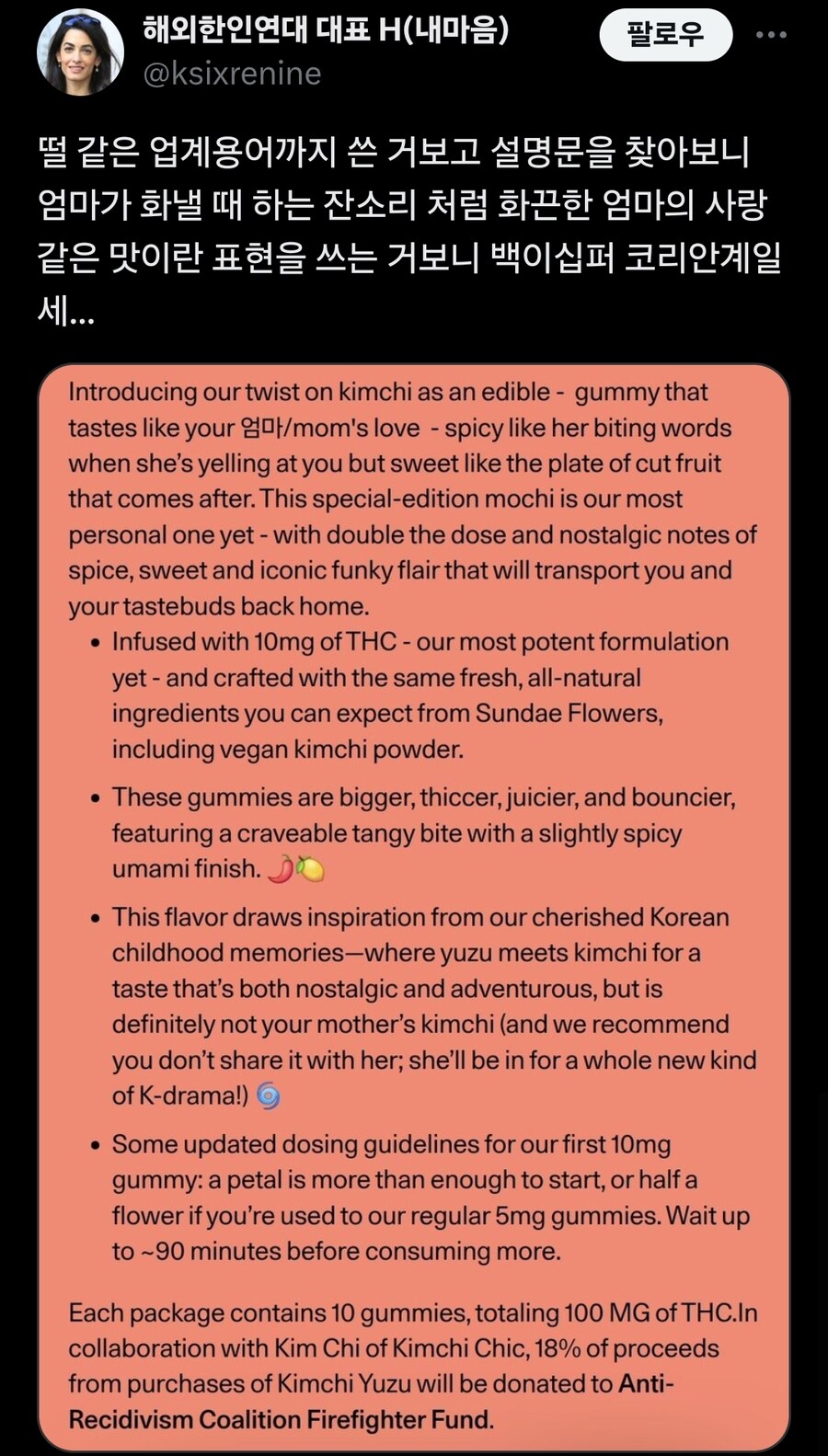This screenshot has width=828, height=1456.
Task: Open the profile picture of 해외한인연대 대표 H
Action: 80,52
